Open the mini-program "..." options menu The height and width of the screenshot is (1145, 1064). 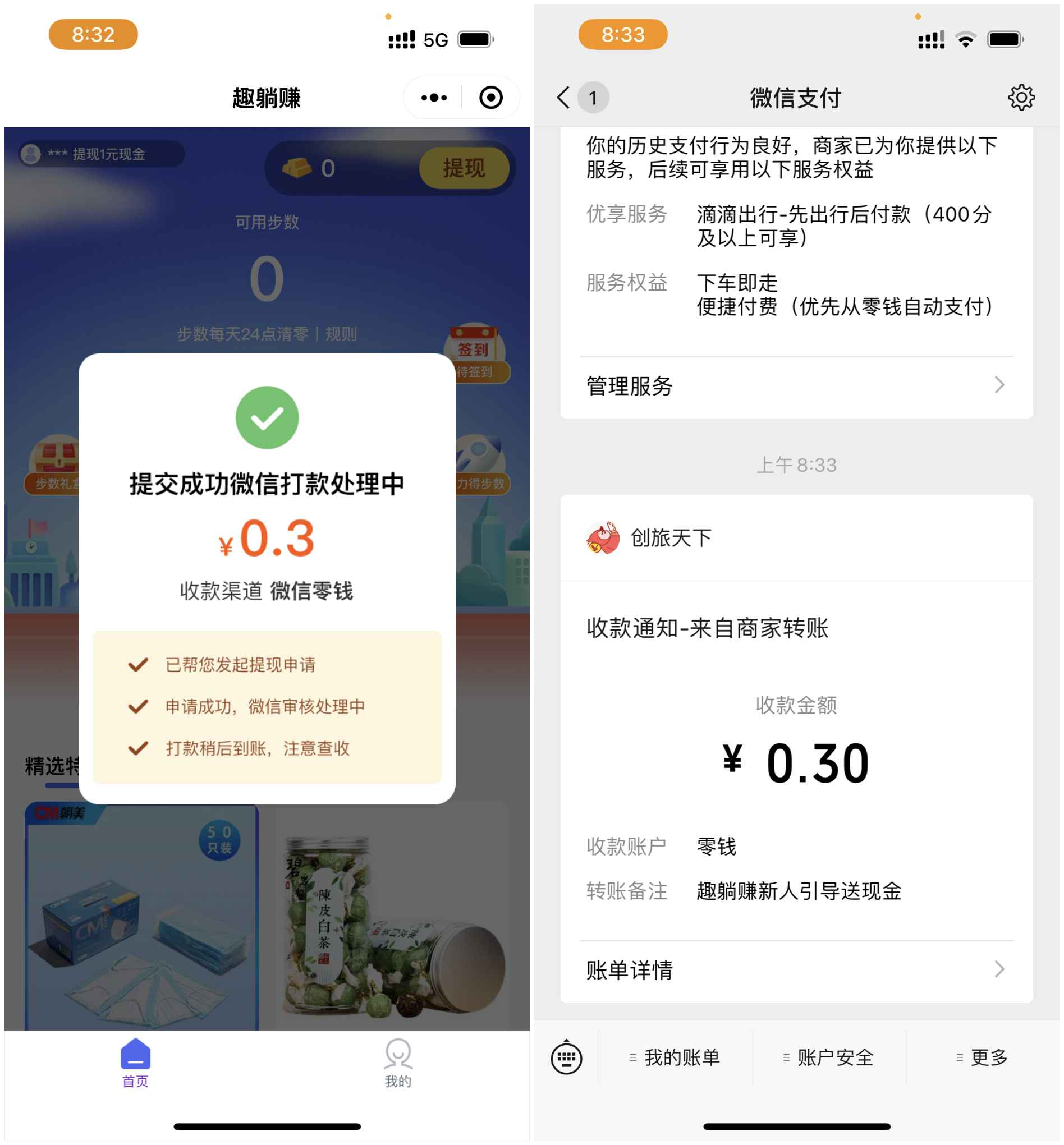pyautogui.click(x=435, y=96)
